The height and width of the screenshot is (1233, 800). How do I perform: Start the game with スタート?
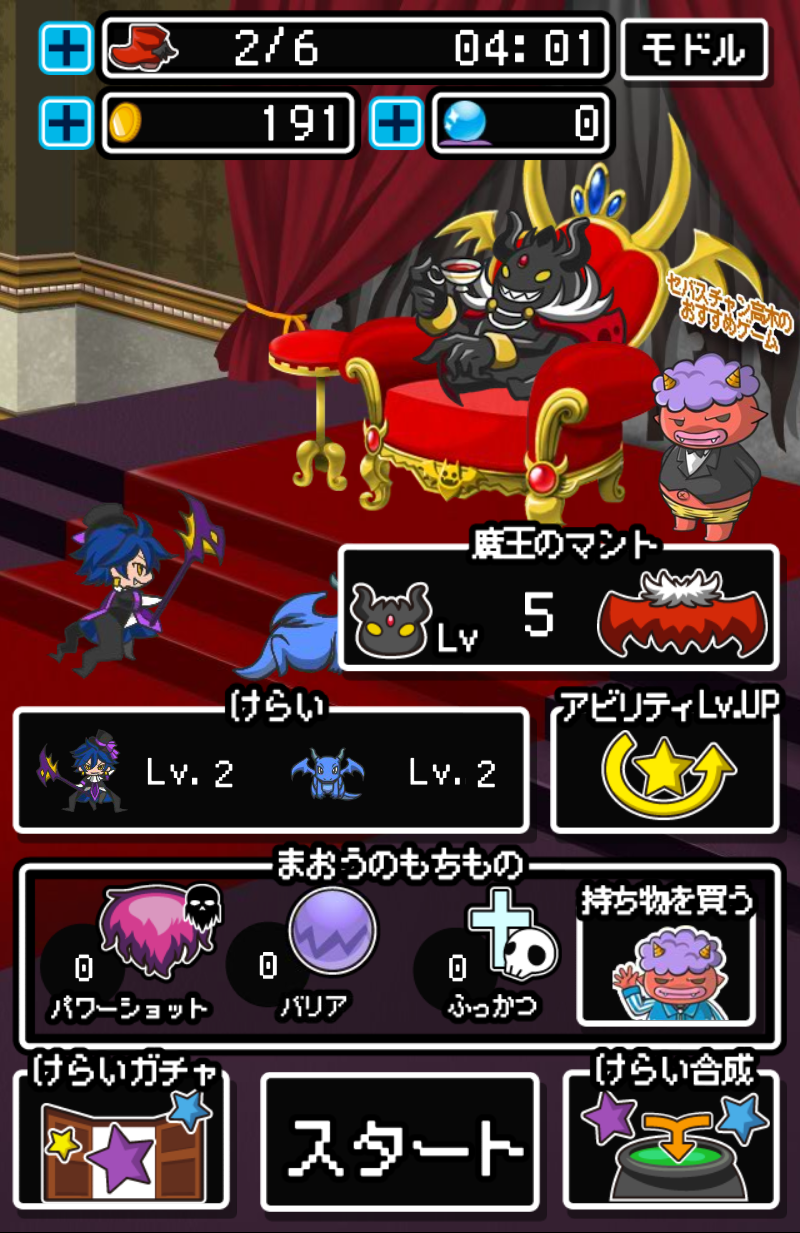coord(400,1142)
